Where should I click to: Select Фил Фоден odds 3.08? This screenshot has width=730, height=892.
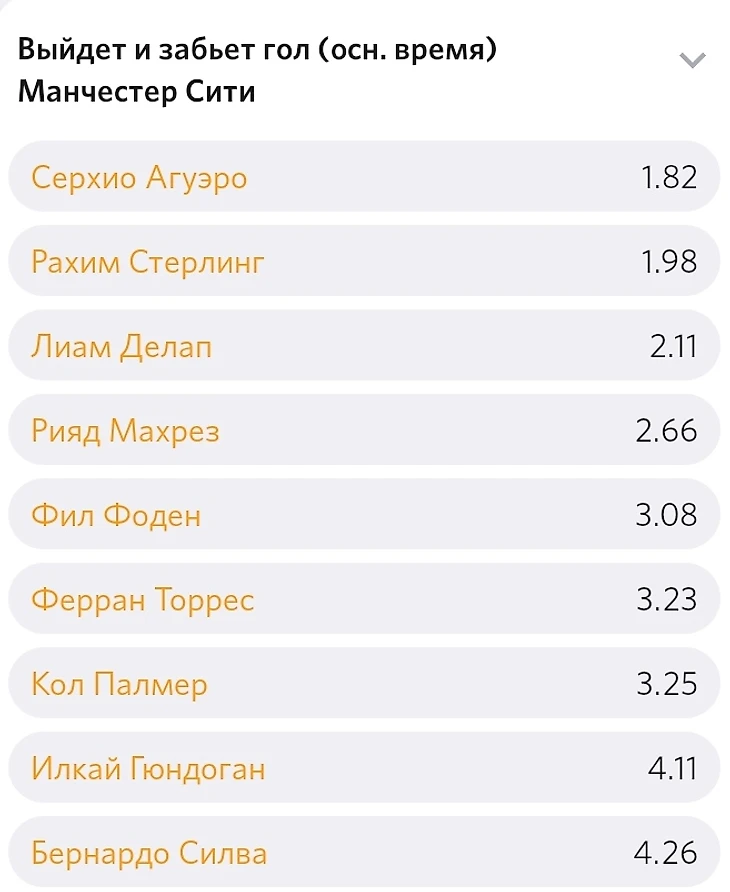click(364, 515)
